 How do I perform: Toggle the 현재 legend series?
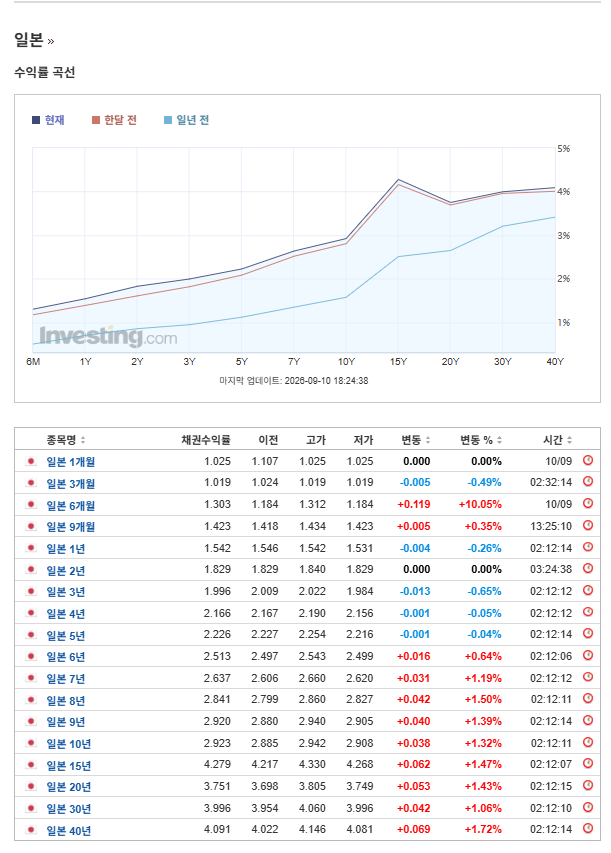pos(48,120)
